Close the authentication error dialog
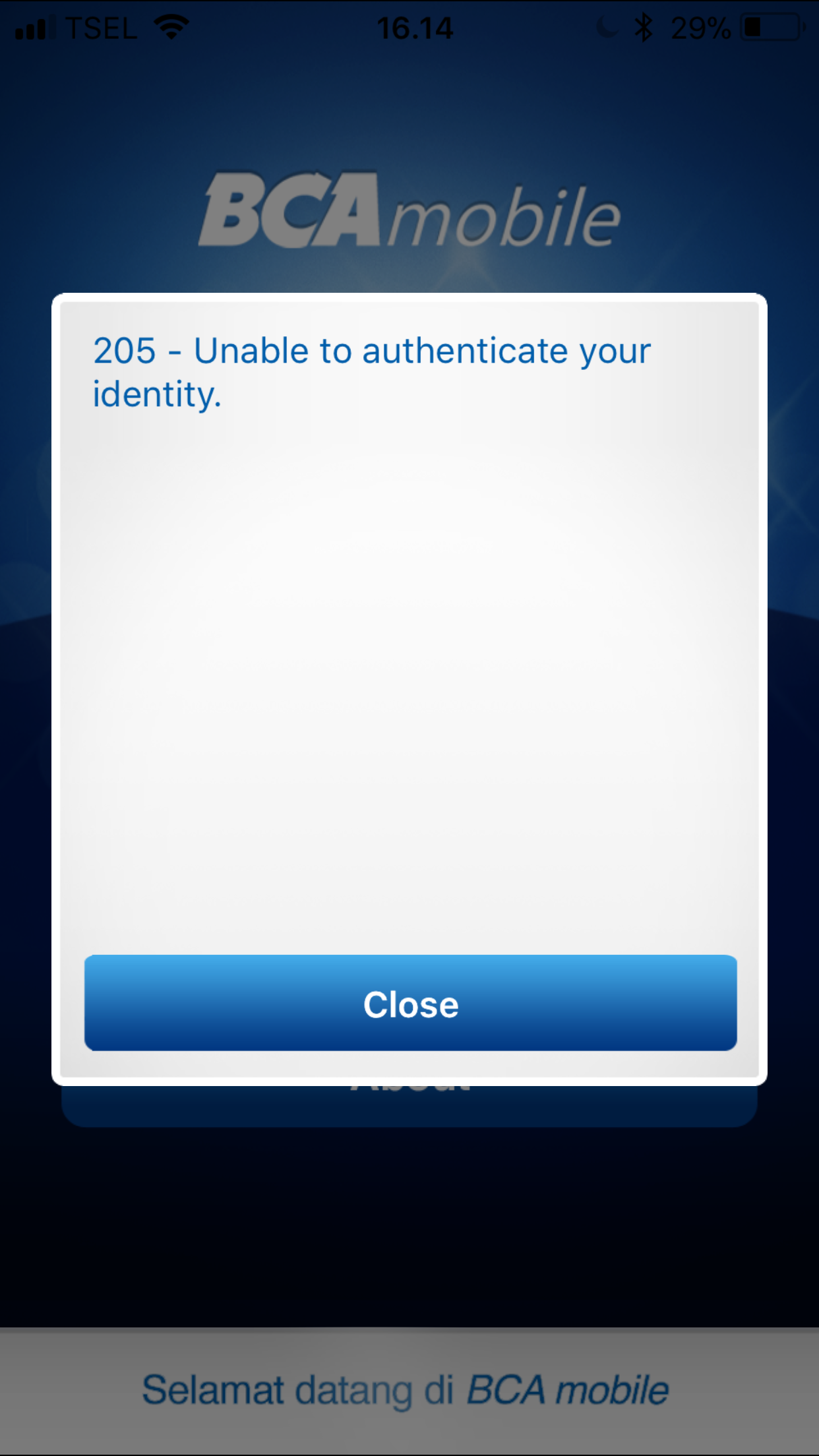819x1456 pixels. (410, 1003)
